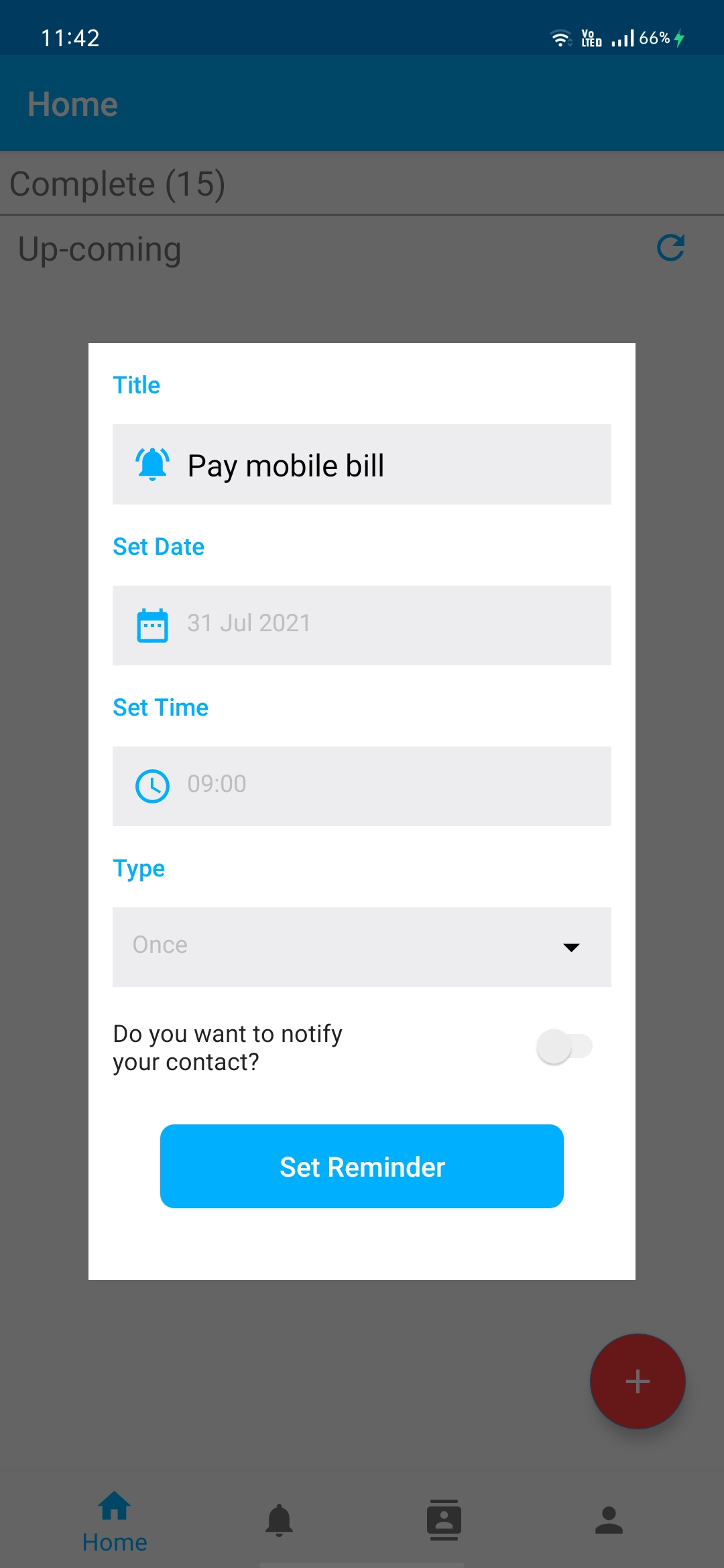The image size is (724, 1568).
Task: Refresh the Up-coming list
Action: [x=670, y=248]
